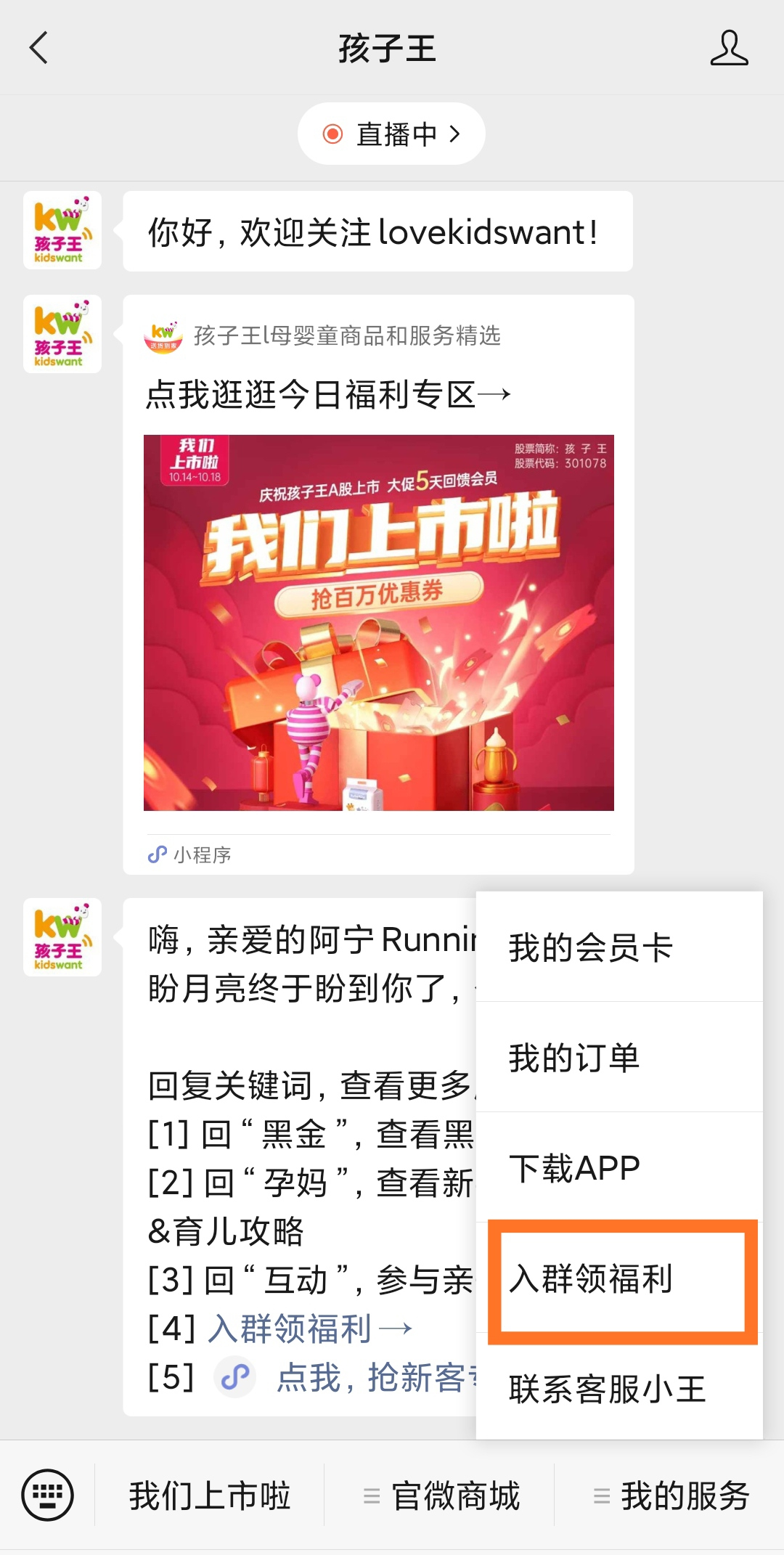Viewport: 784px width, 1555px height.
Task: Tap the 我的服务 bottom menu
Action: pos(671,1496)
